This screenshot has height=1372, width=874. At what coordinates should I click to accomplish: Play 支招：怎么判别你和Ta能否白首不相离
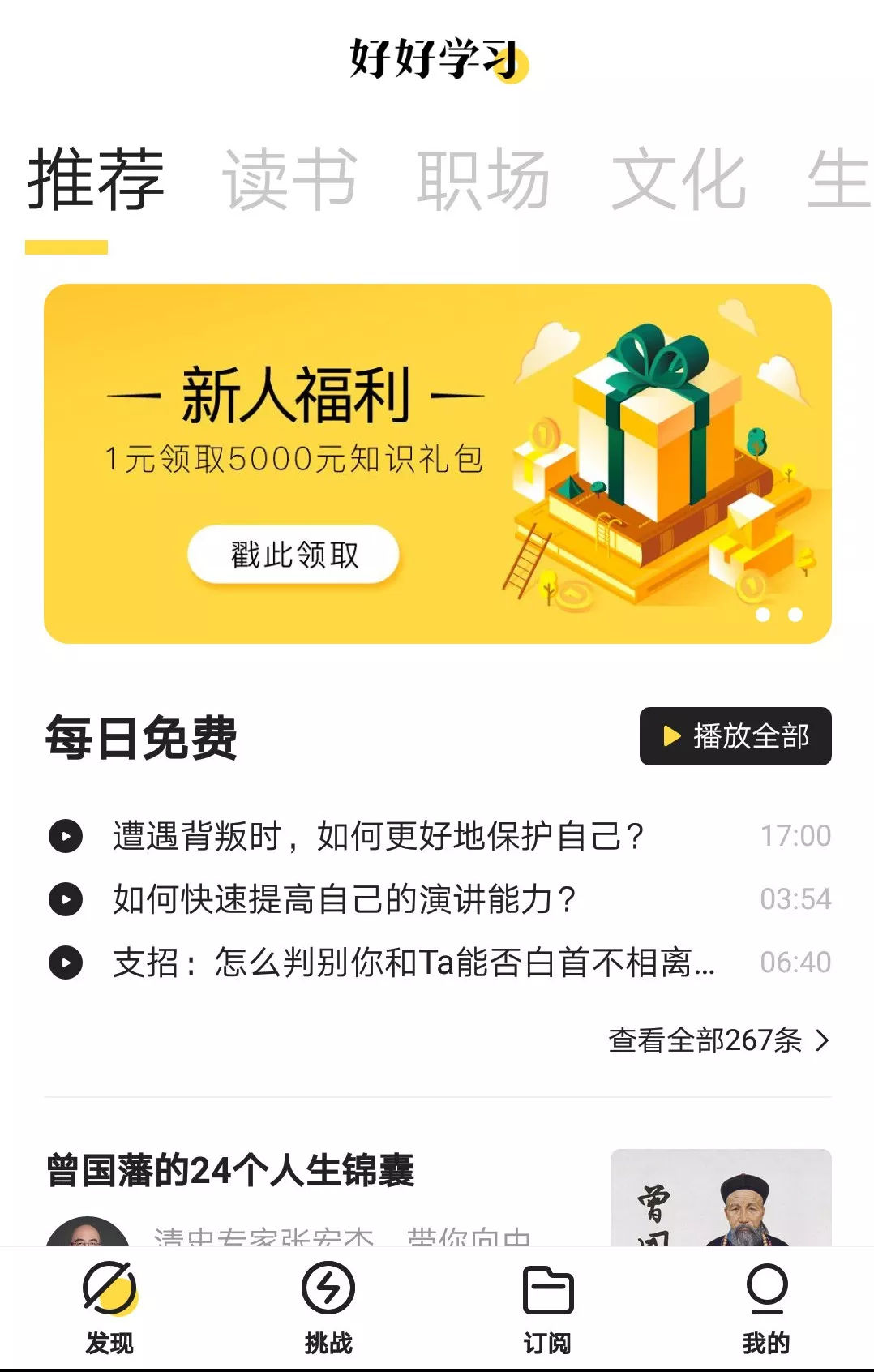(x=413, y=963)
